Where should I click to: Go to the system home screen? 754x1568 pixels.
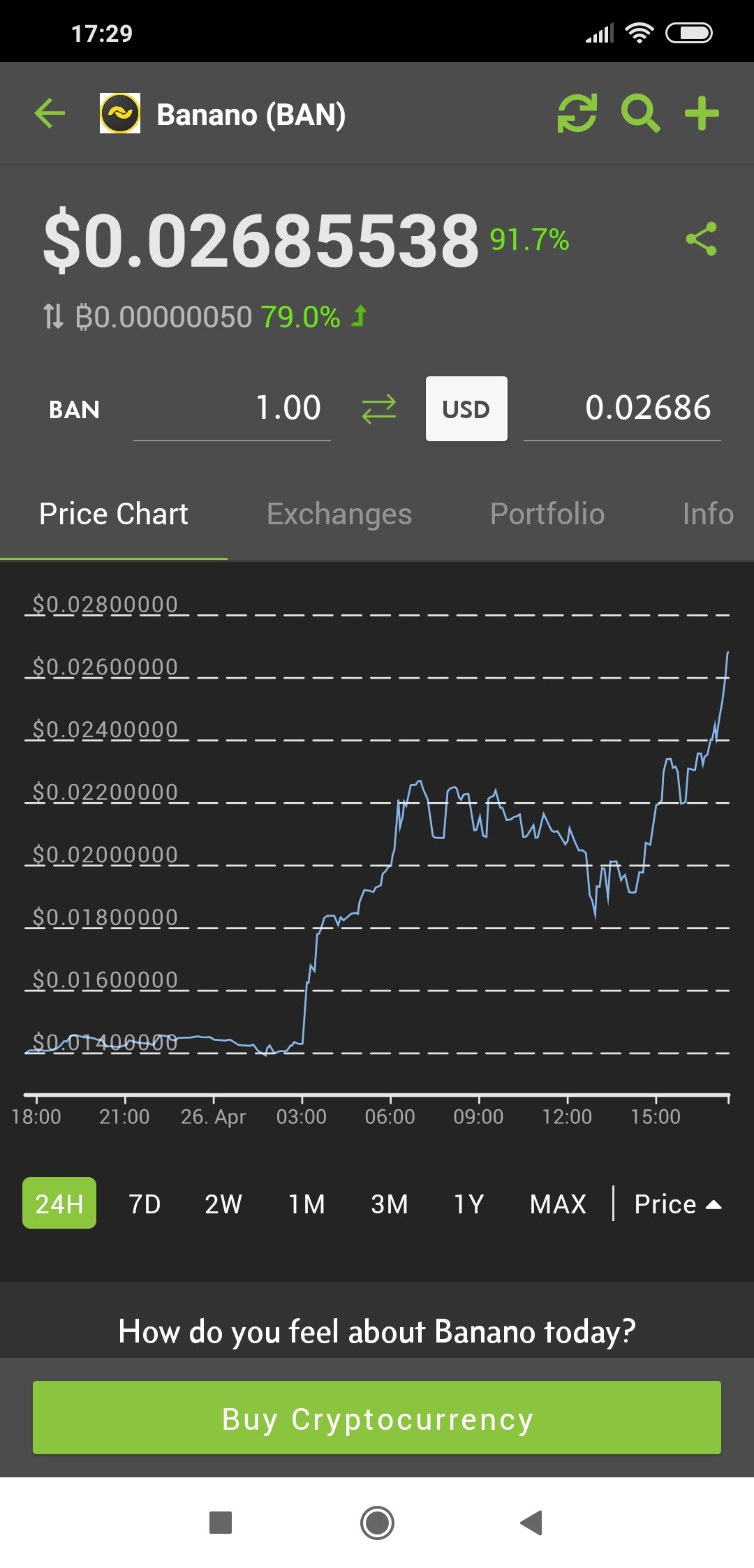tap(377, 1523)
